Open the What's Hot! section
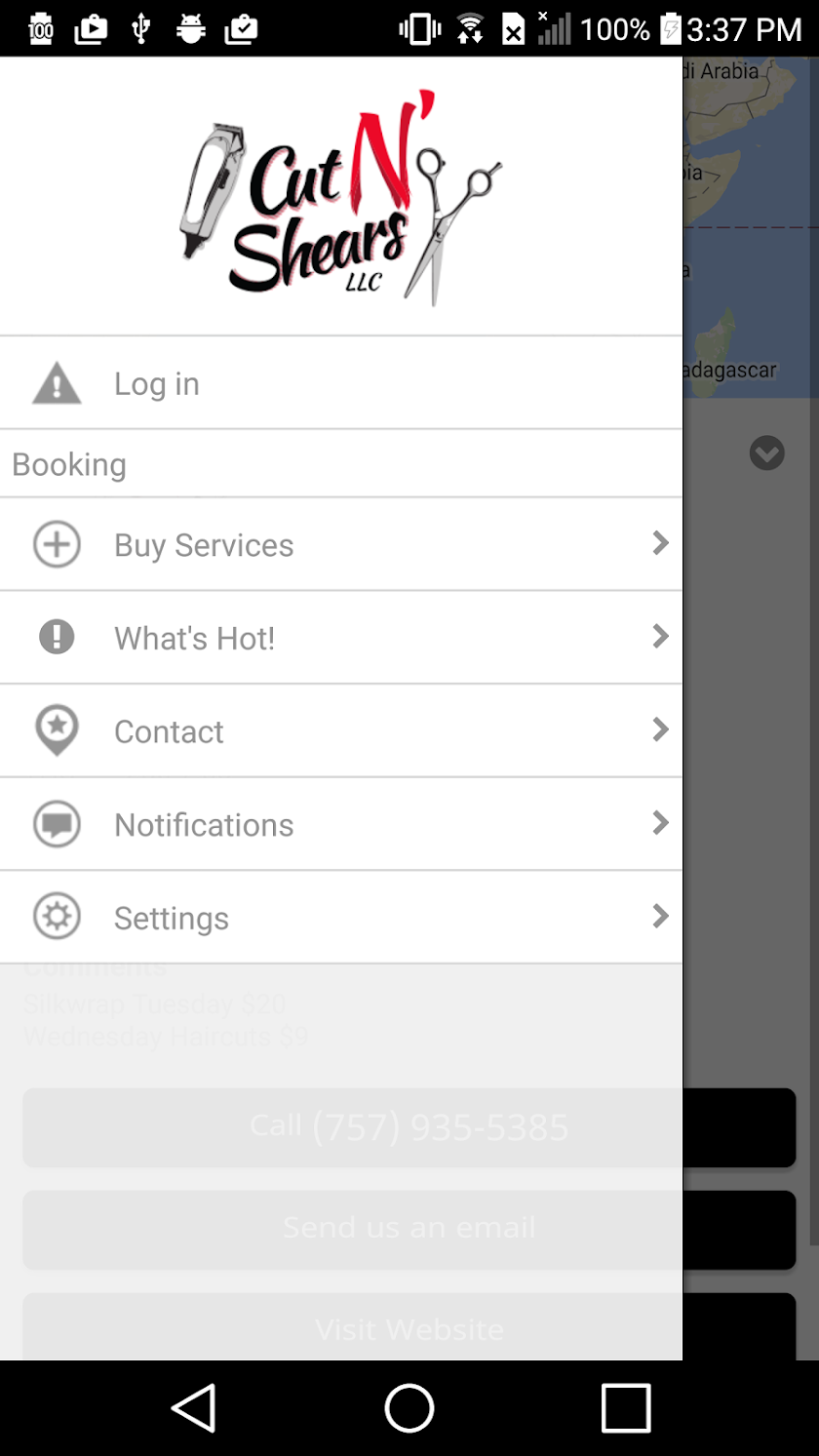The width and height of the screenshot is (819, 1456). pos(194,638)
